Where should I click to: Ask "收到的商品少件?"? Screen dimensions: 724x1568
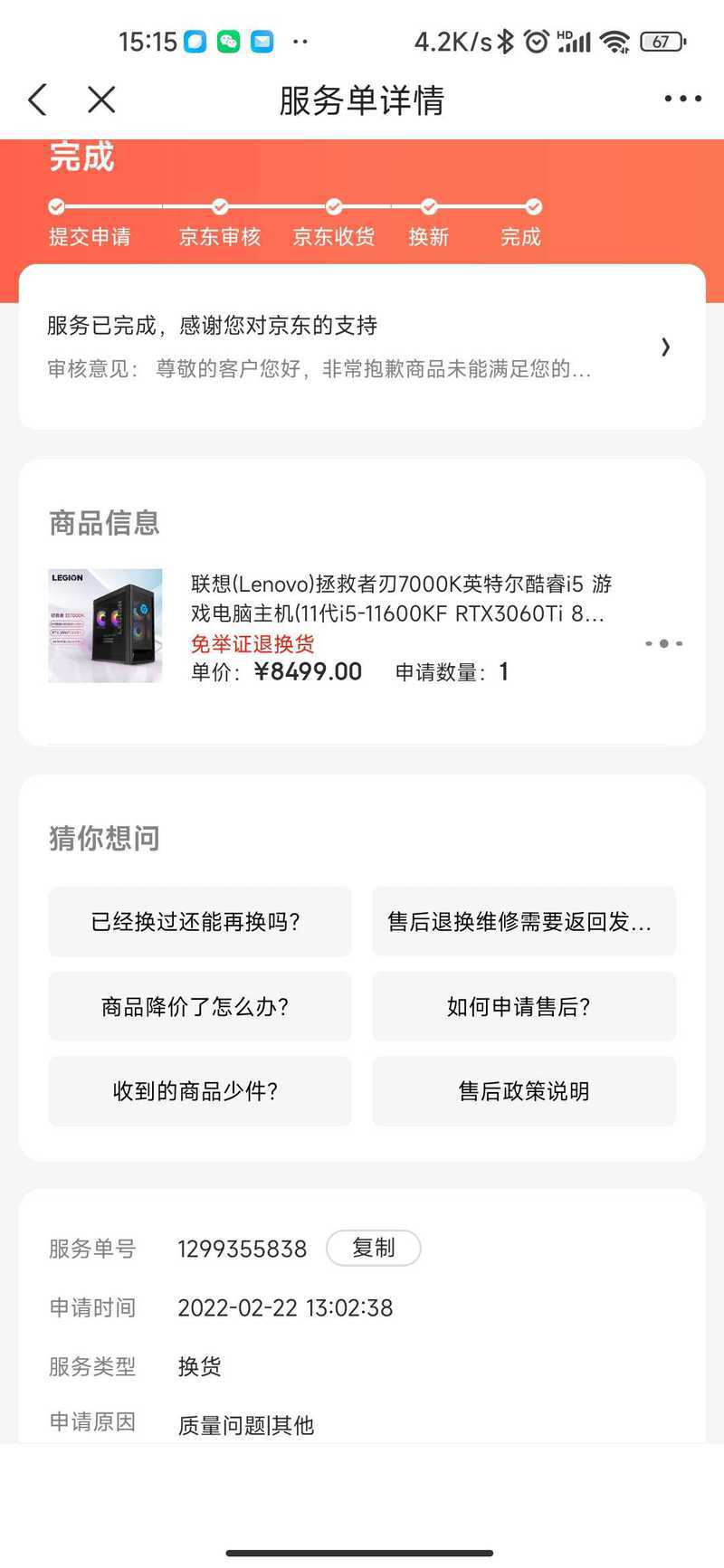[x=199, y=1091]
